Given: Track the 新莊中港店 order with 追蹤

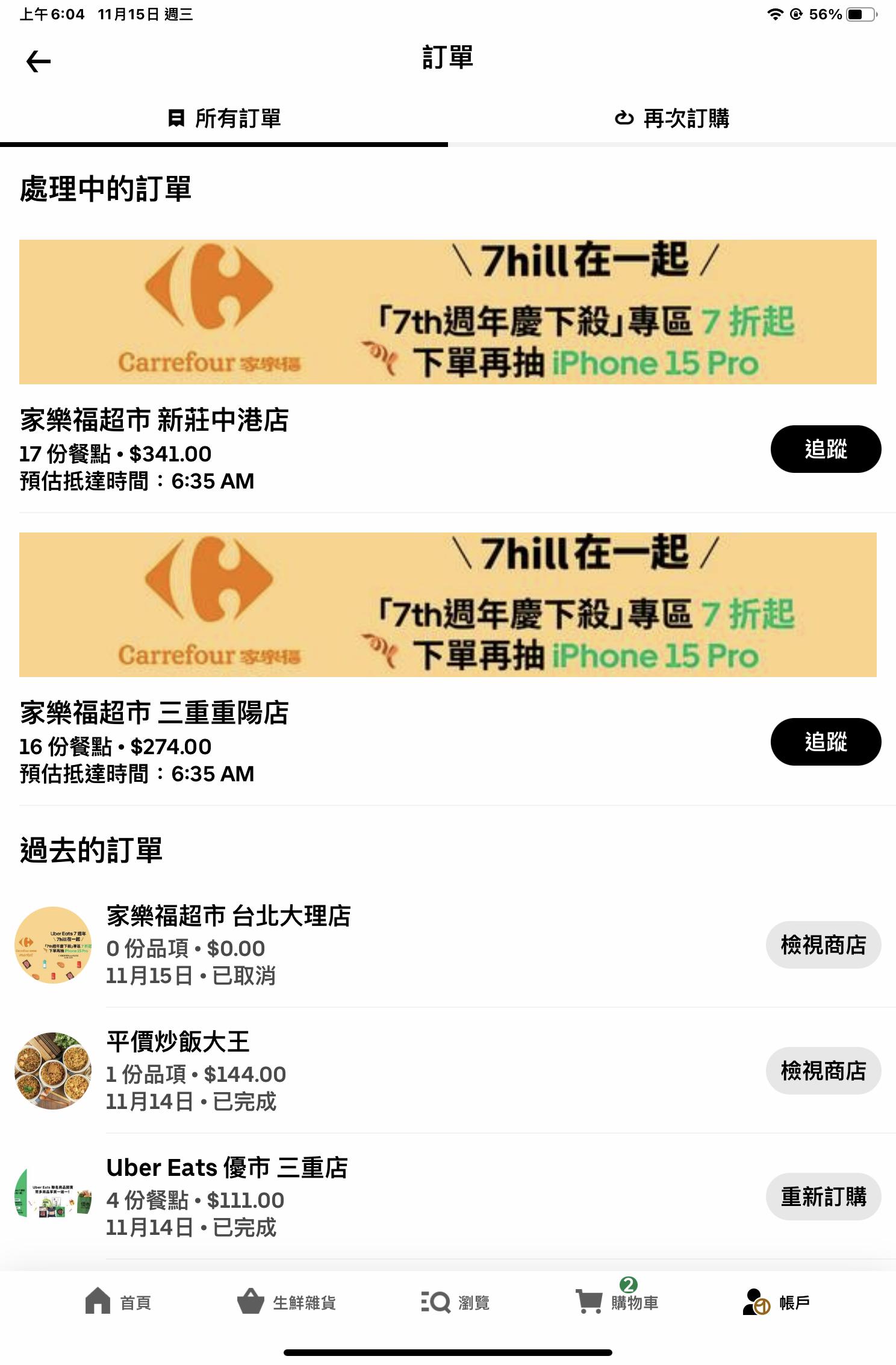Looking at the screenshot, I should pyautogui.click(x=825, y=449).
